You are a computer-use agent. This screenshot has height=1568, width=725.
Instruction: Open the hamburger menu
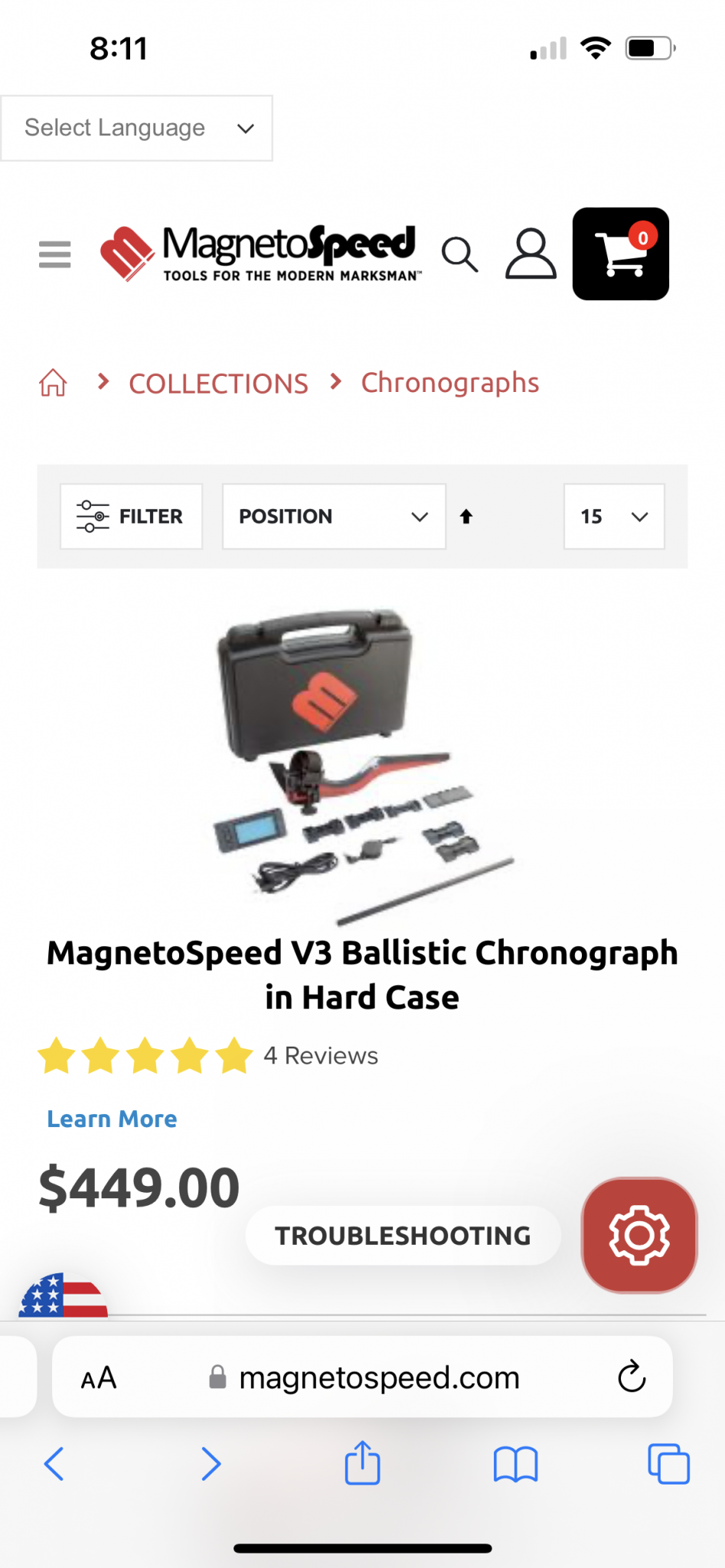click(x=54, y=254)
